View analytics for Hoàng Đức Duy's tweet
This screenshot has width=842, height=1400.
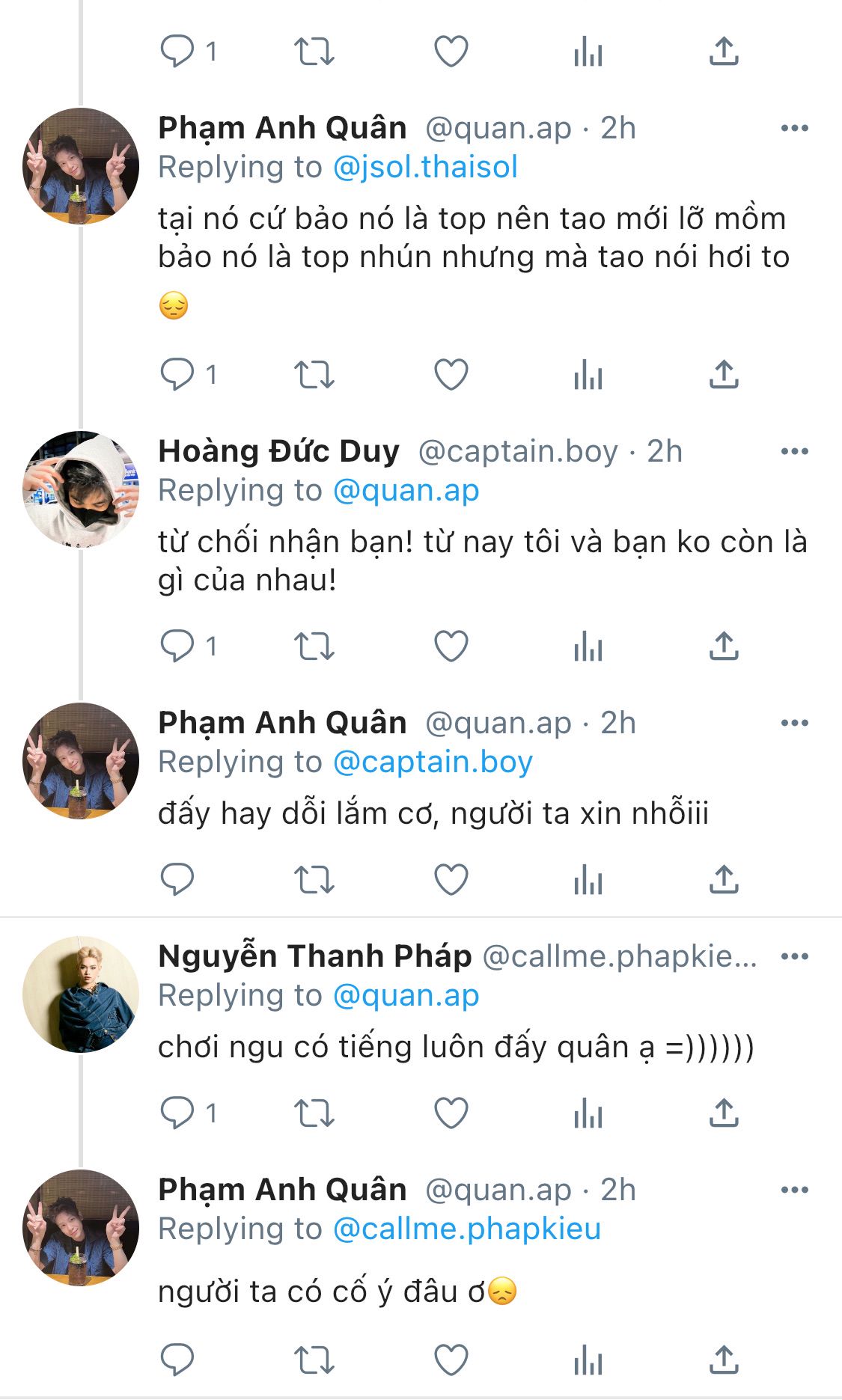[588, 646]
